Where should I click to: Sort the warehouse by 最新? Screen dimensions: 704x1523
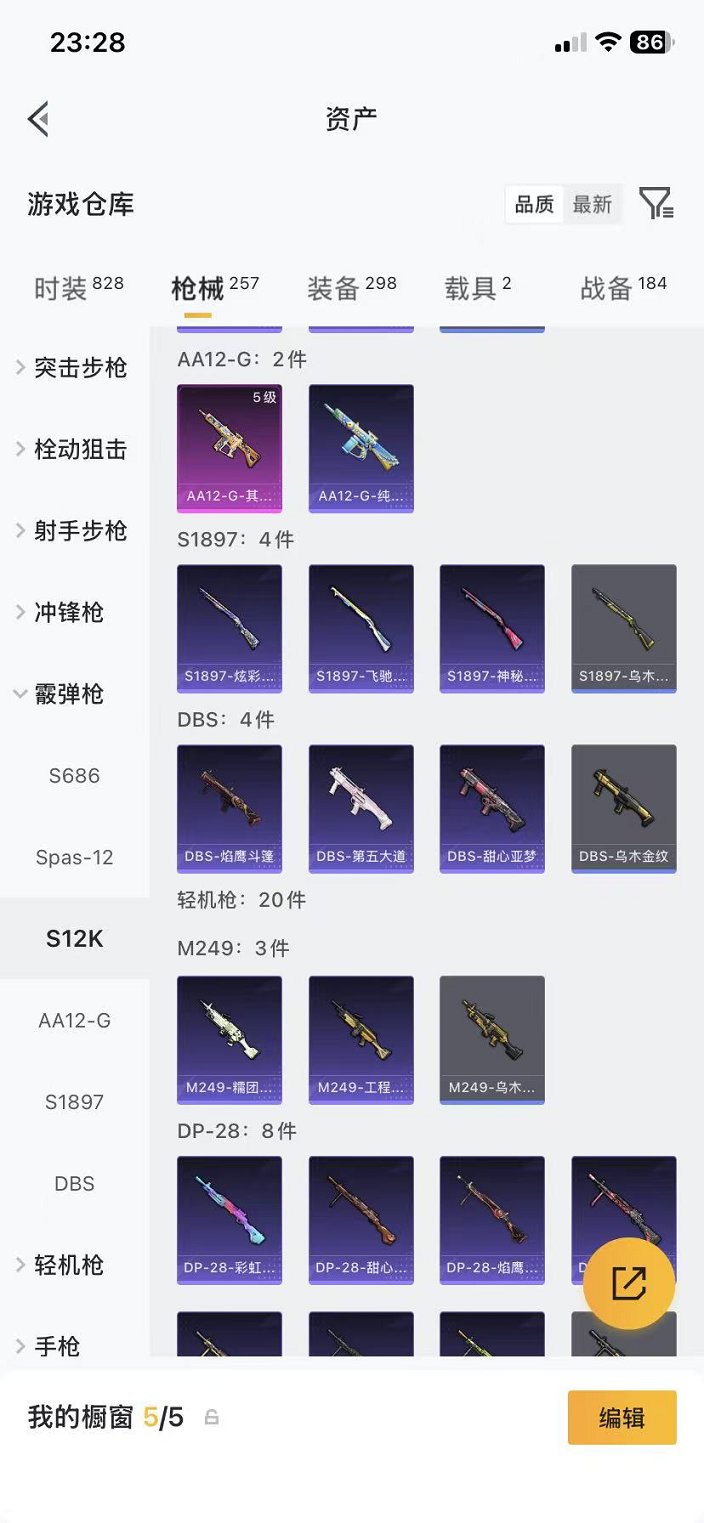592,204
